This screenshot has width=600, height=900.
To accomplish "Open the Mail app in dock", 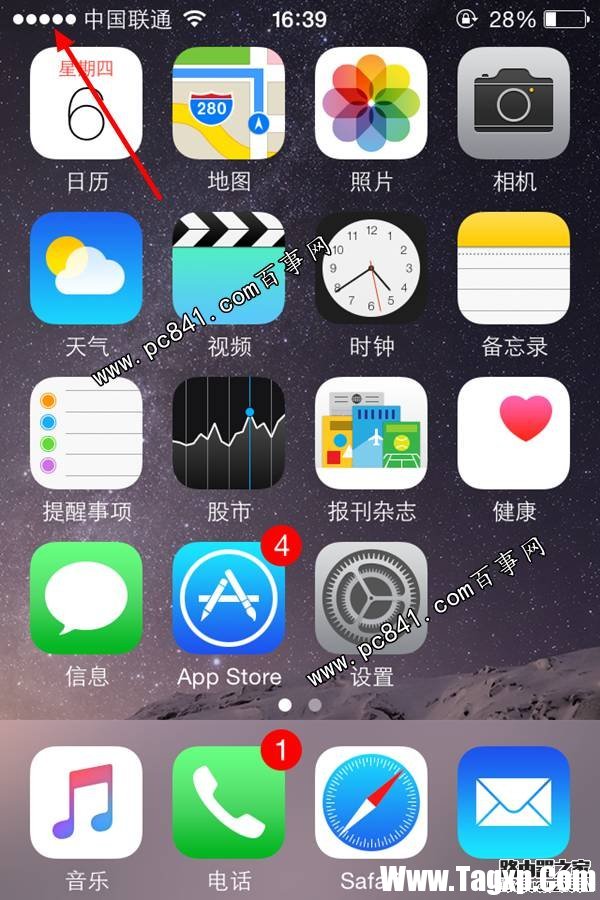I will pos(514,802).
